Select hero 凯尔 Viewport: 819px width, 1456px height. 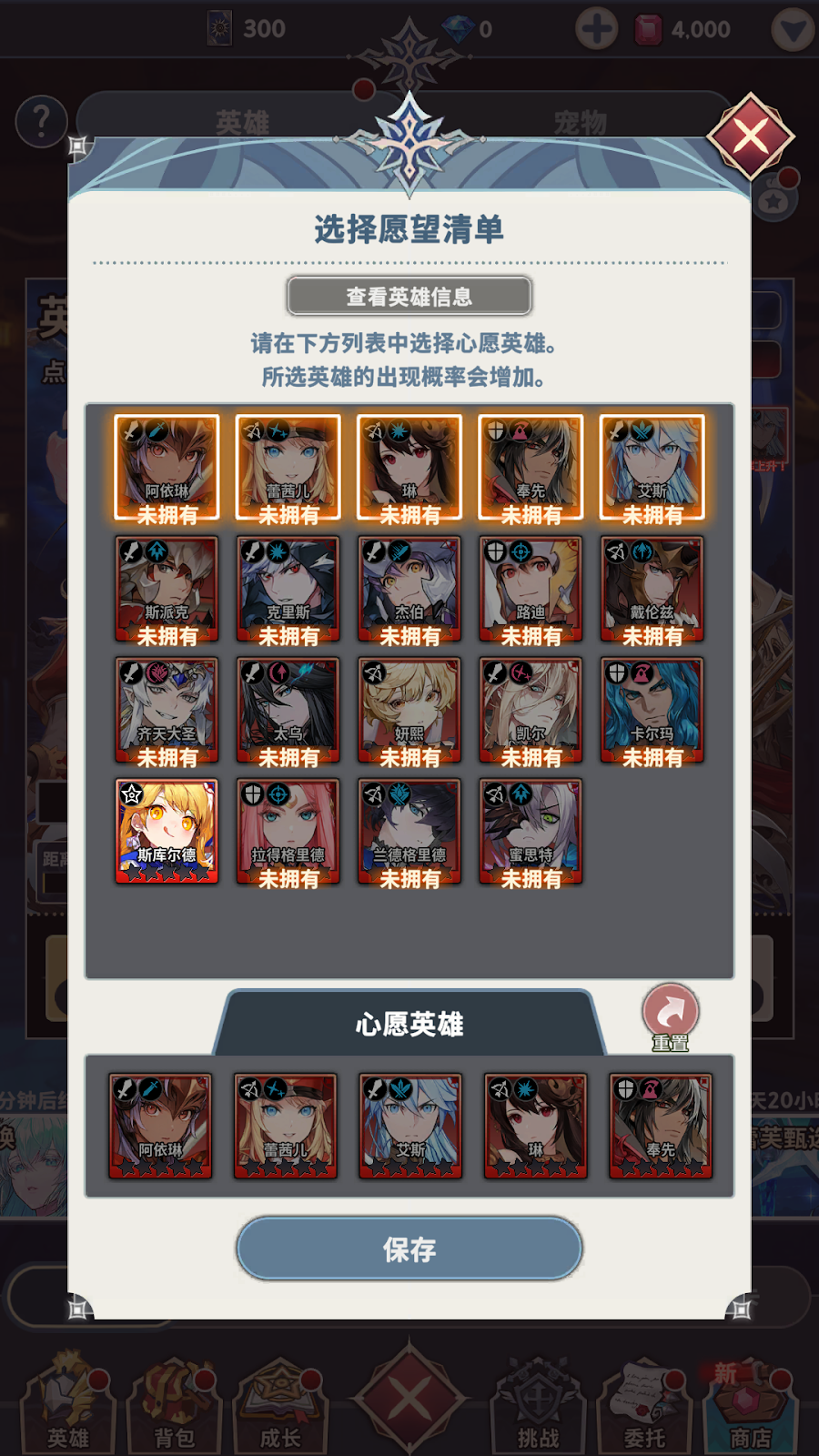531,710
